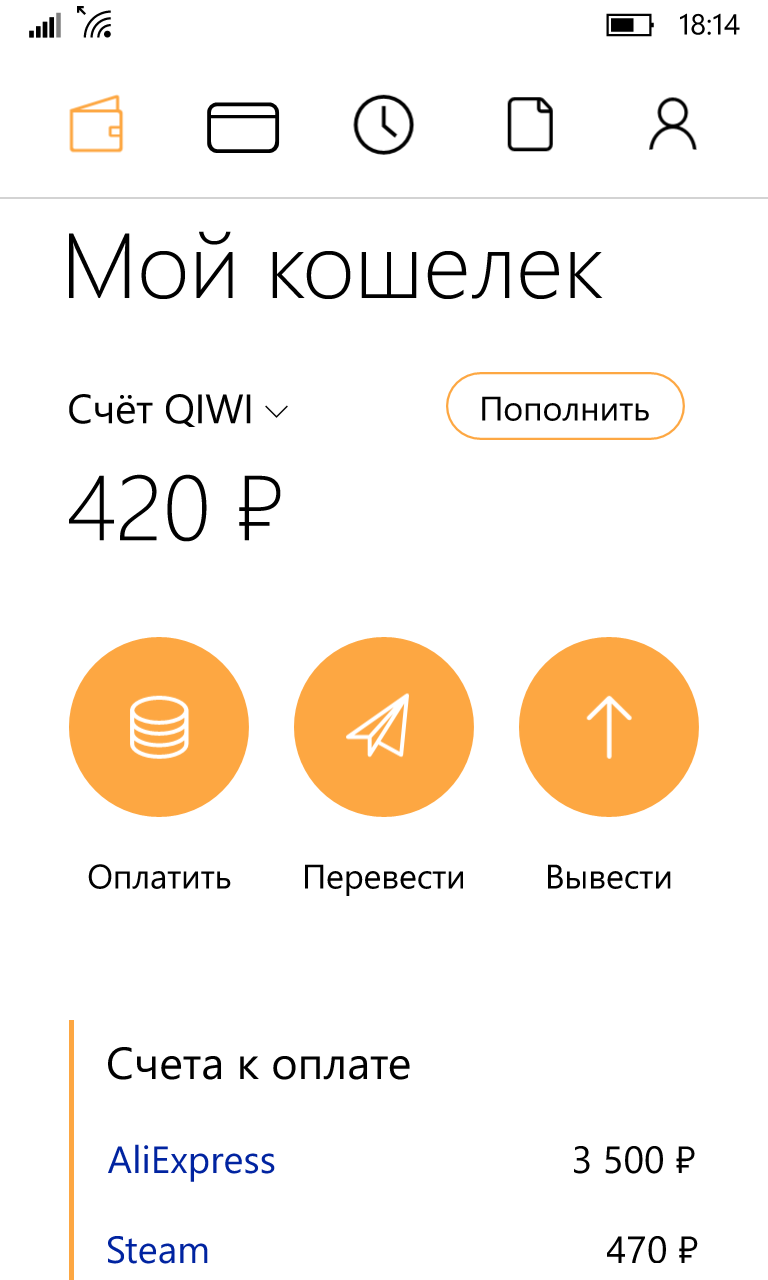
Task: Expand the Счёт QIWI account dropdown
Action: 178,410
